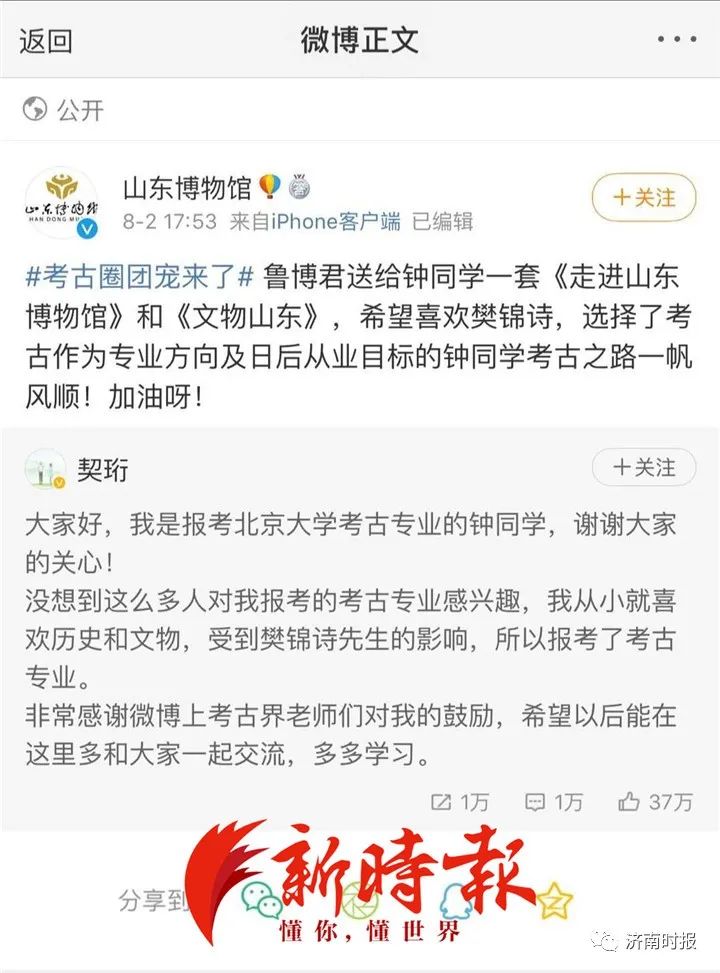Open 山东博物馆 profile via its avatar
This screenshot has width=720, height=973.
tap(61, 204)
